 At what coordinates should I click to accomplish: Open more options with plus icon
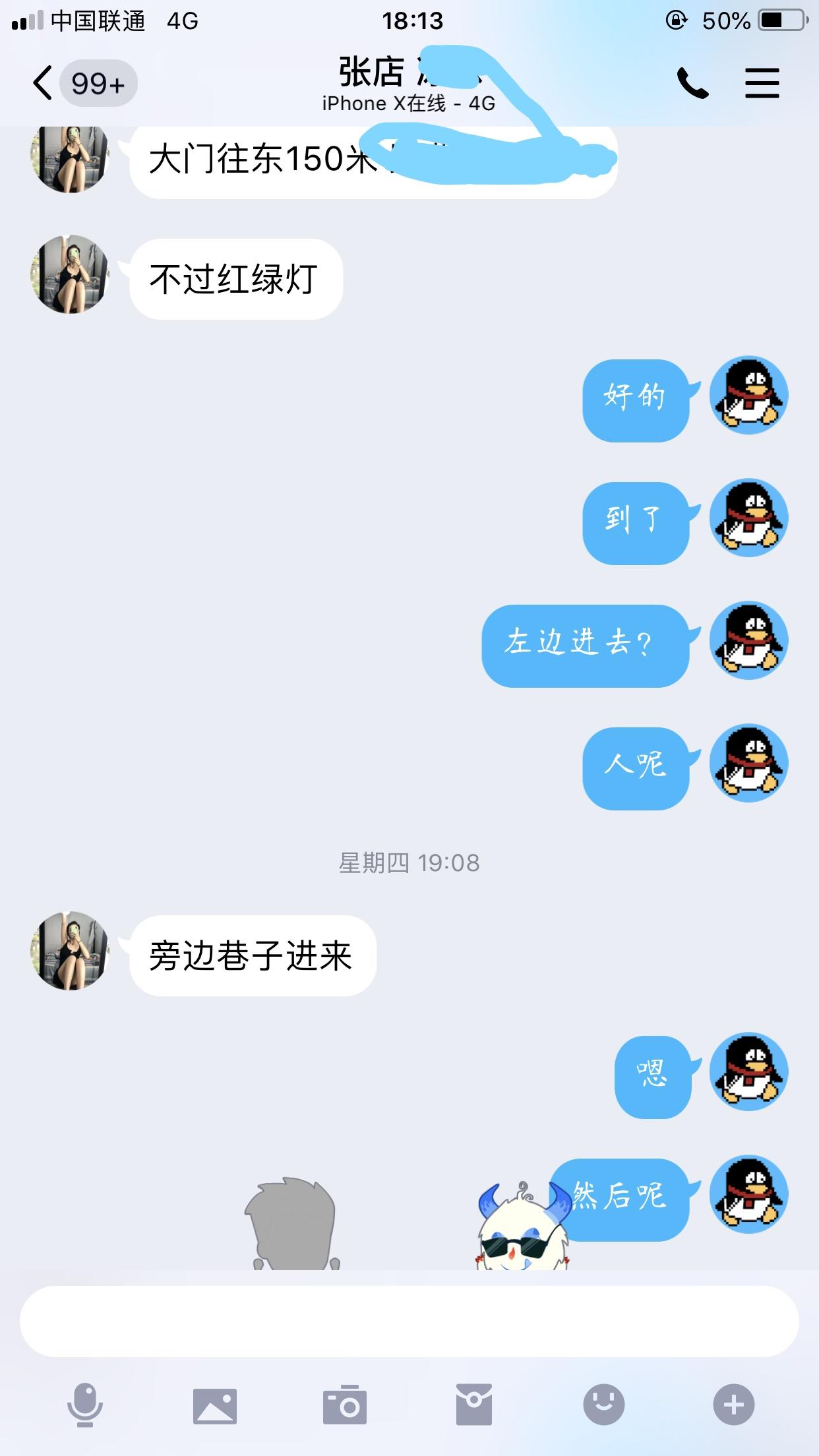click(x=733, y=1405)
